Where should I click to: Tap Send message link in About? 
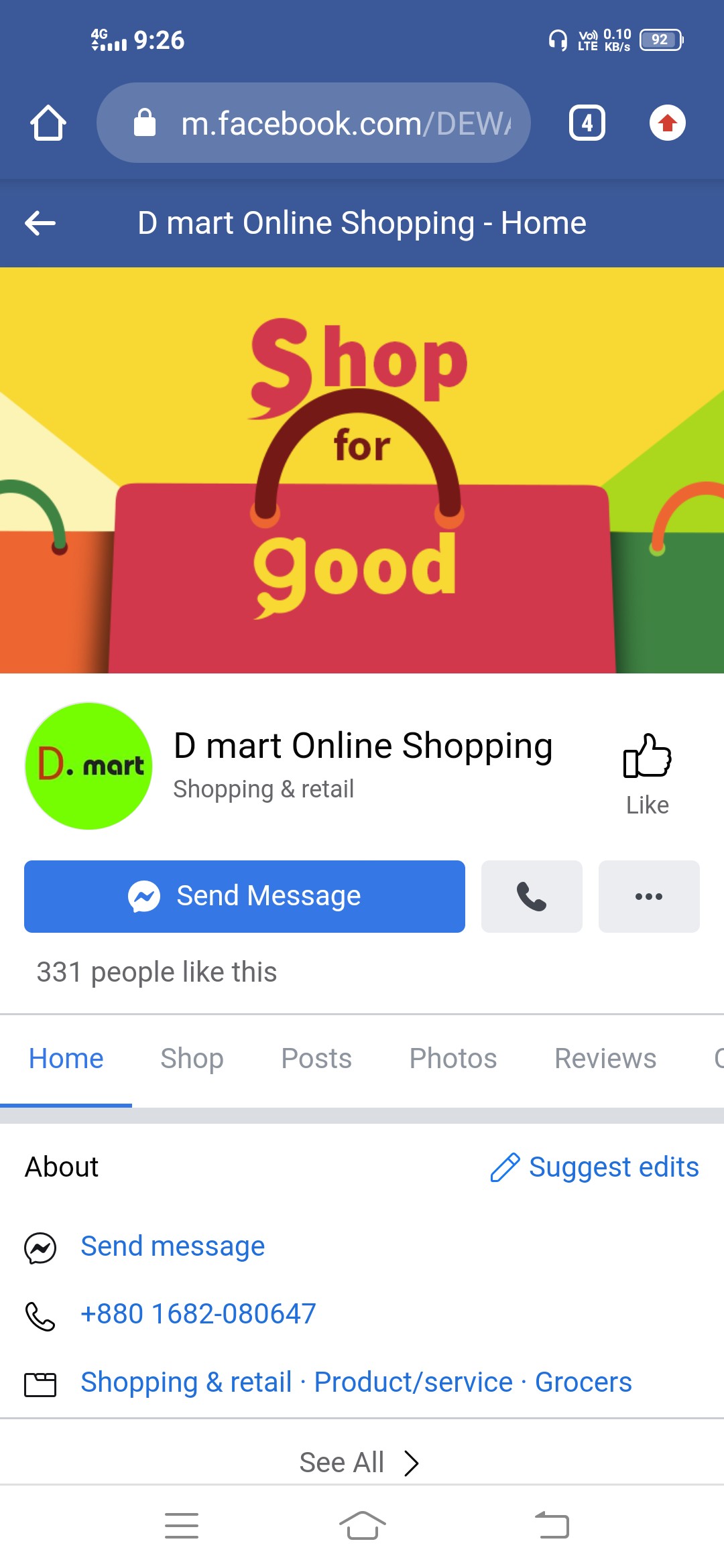click(172, 1246)
